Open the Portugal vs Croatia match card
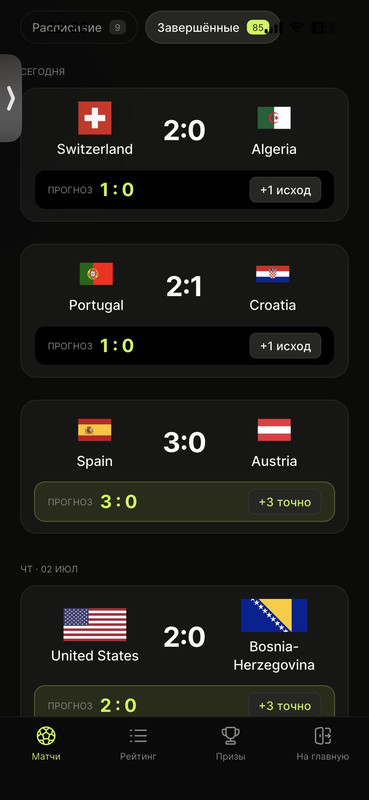The width and height of the screenshot is (369, 800). click(x=184, y=311)
